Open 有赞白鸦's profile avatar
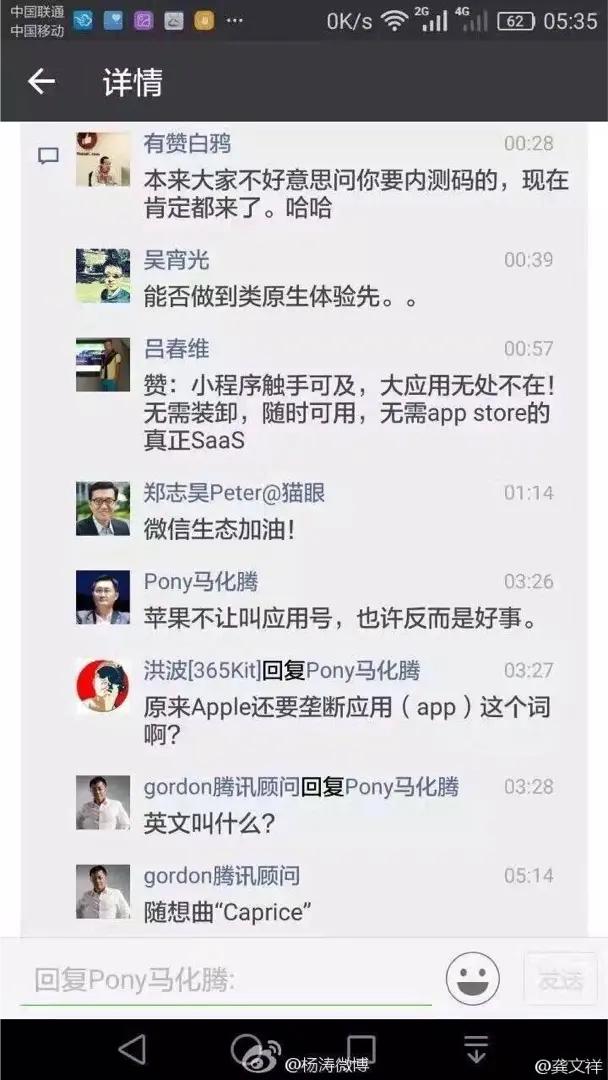The height and width of the screenshot is (1080, 608). coord(103,159)
